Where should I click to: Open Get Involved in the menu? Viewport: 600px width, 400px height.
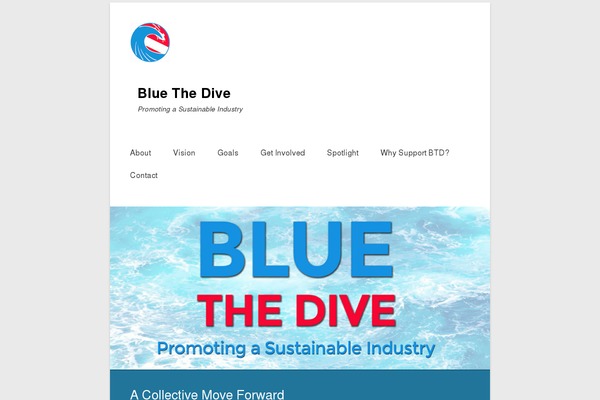(x=283, y=153)
